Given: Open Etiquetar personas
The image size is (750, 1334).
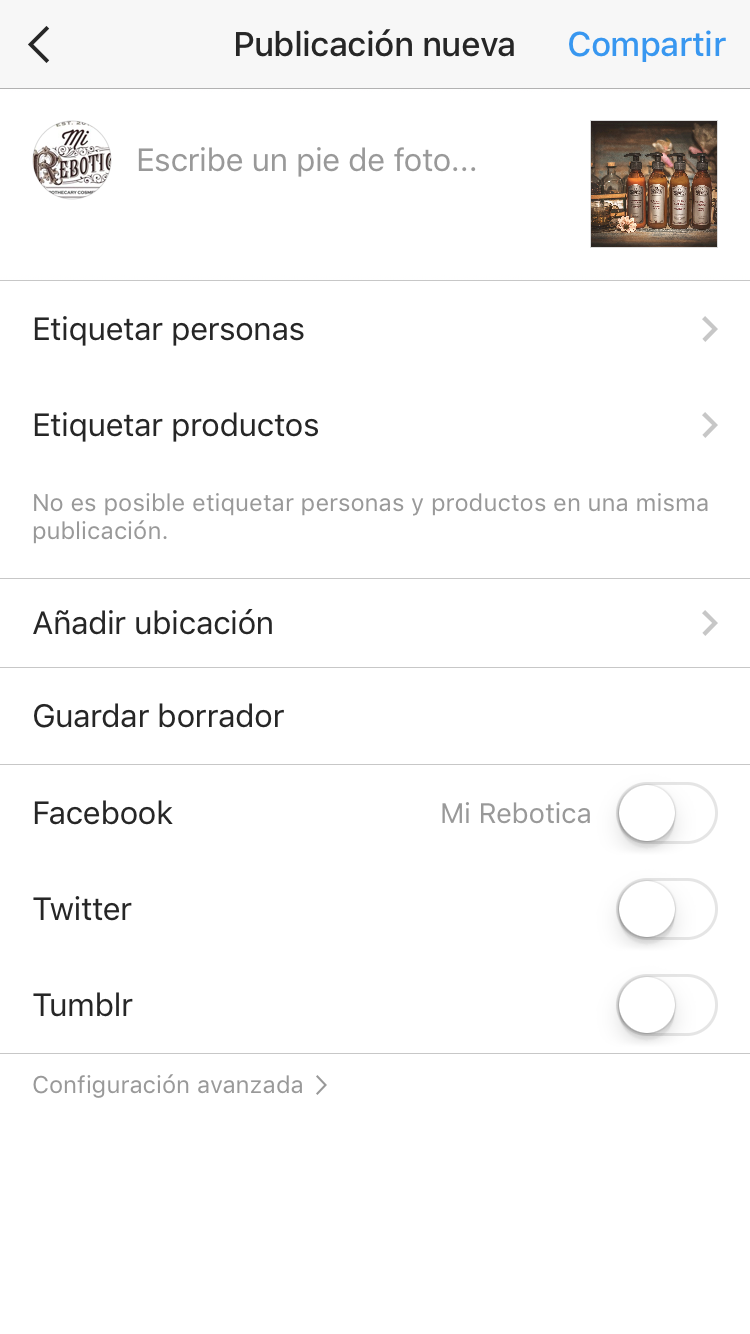Looking at the screenshot, I should click(x=375, y=329).
